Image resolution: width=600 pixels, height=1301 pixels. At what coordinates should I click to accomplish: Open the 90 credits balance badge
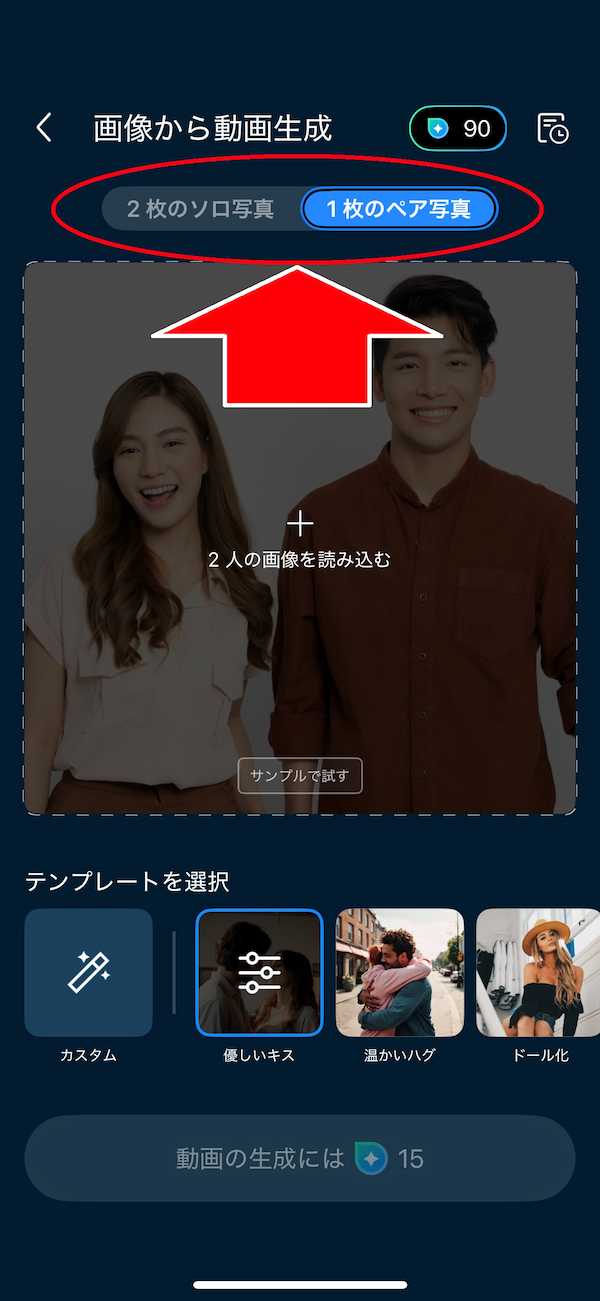[x=458, y=128]
